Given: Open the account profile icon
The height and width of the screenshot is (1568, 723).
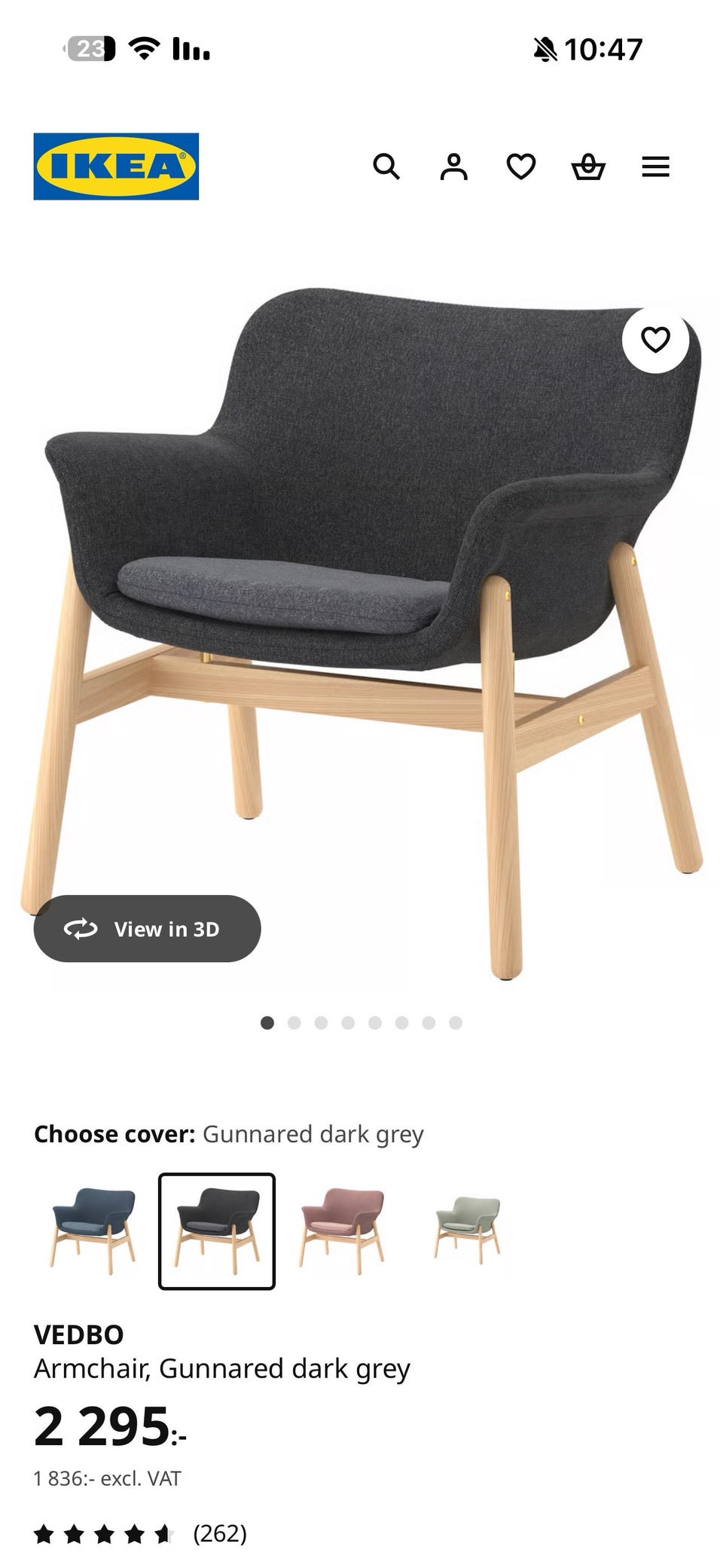Looking at the screenshot, I should pyautogui.click(x=453, y=167).
